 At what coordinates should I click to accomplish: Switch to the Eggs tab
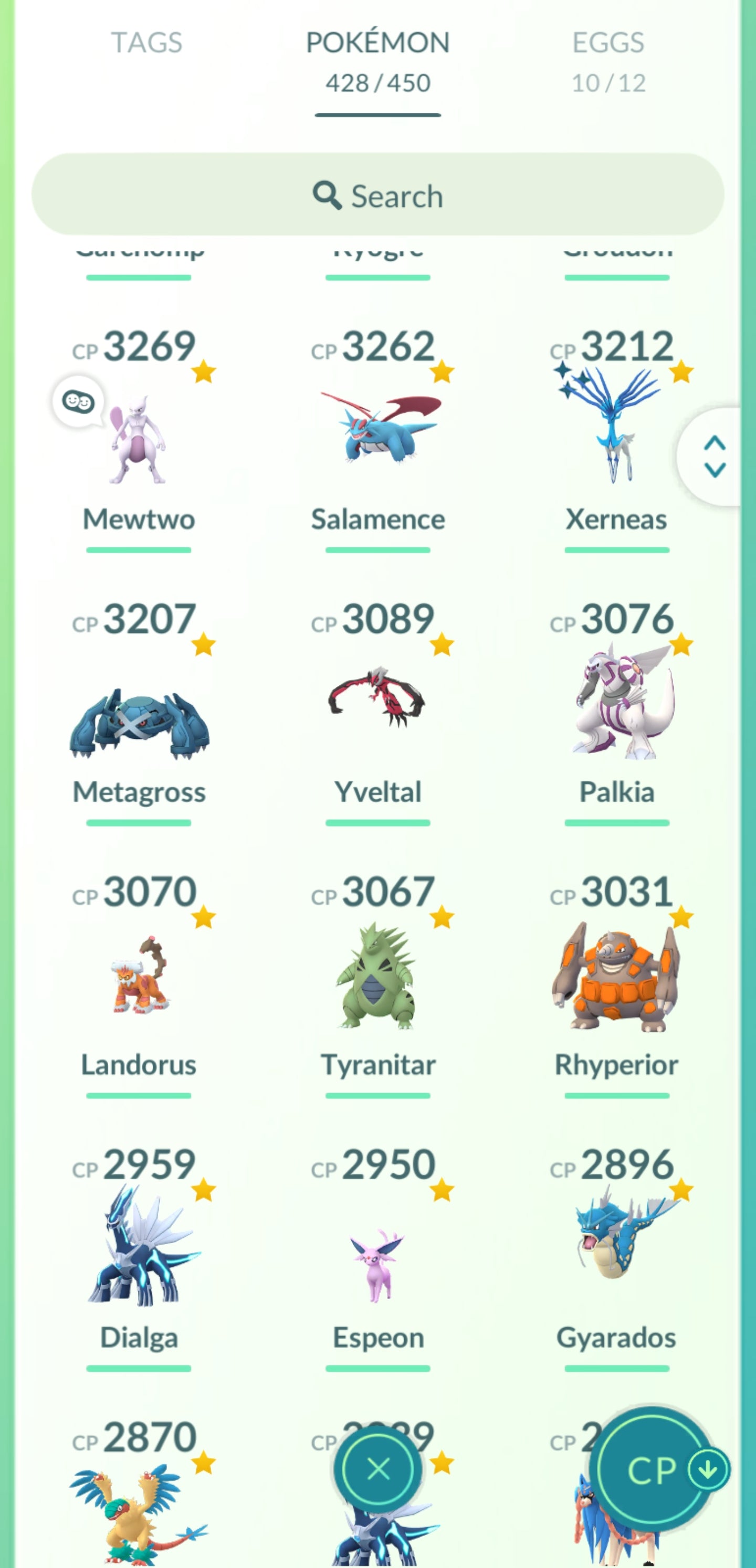click(x=608, y=61)
